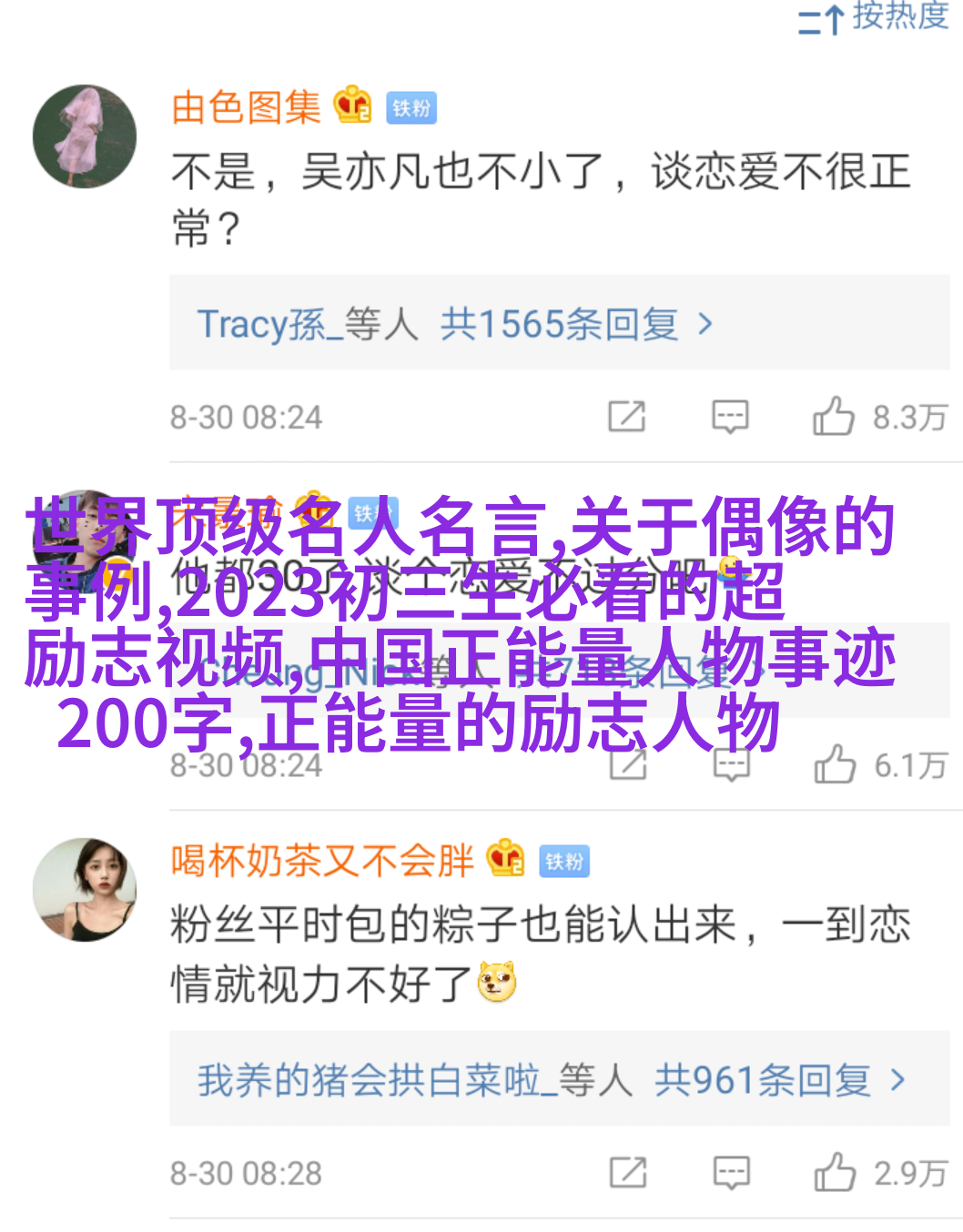Repost 由色图集's comment
This screenshot has height=1232, width=963.
click(627, 417)
